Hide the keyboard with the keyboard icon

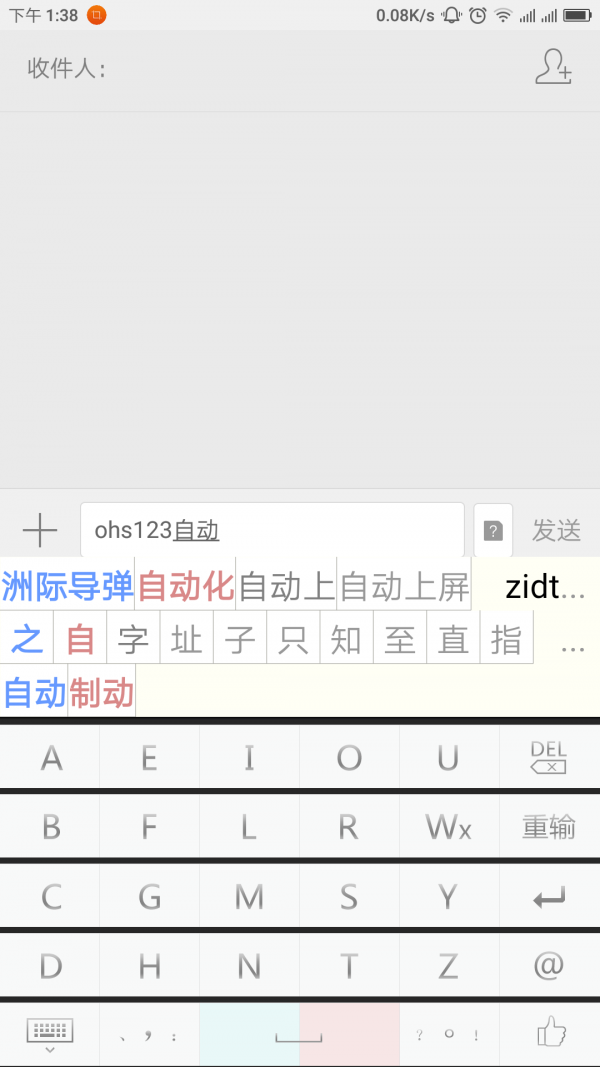point(49,1034)
